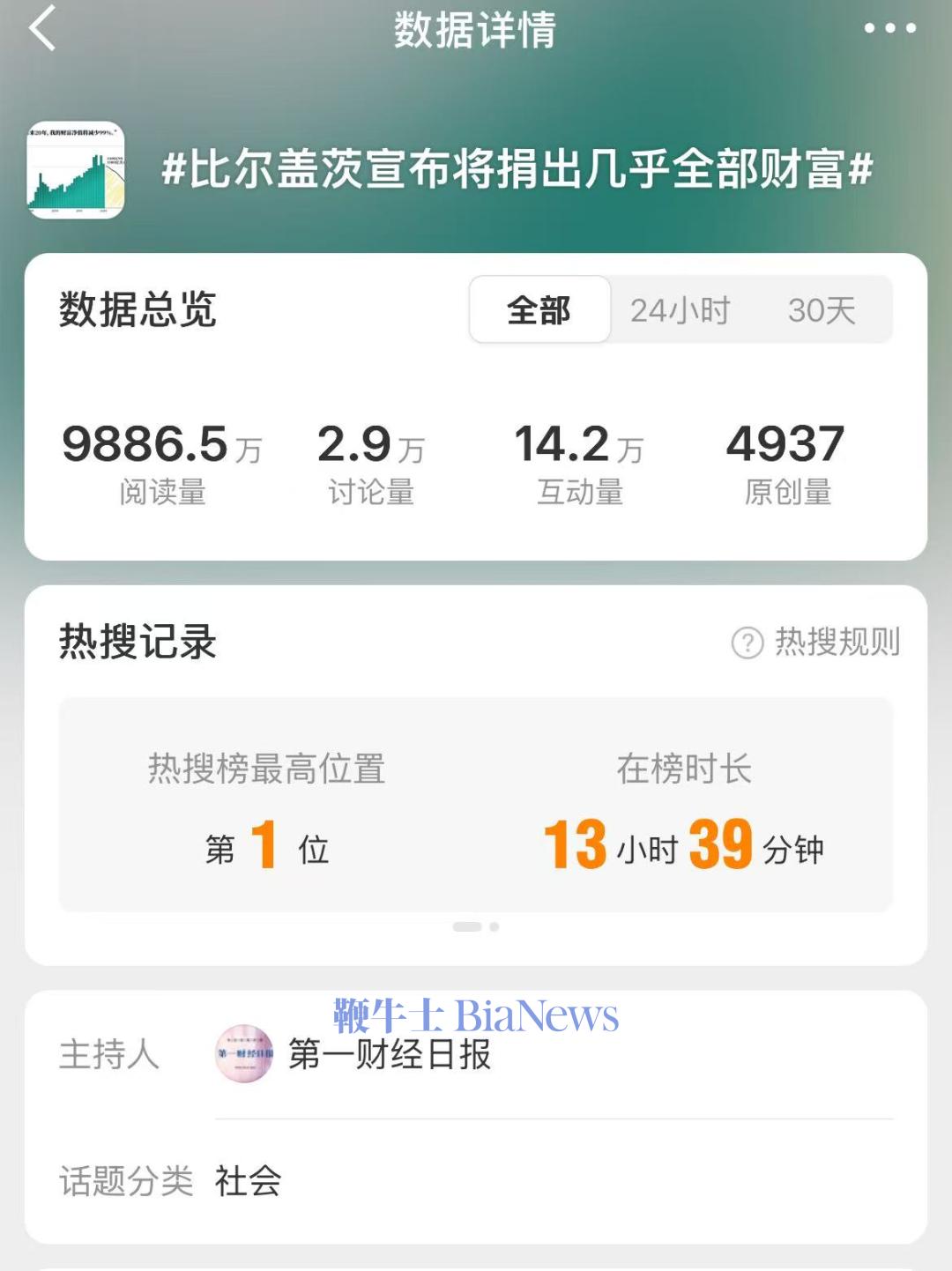Screen dimensions: 952x1271
Task: Go back using the top-left arrow
Action: [x=42, y=28]
